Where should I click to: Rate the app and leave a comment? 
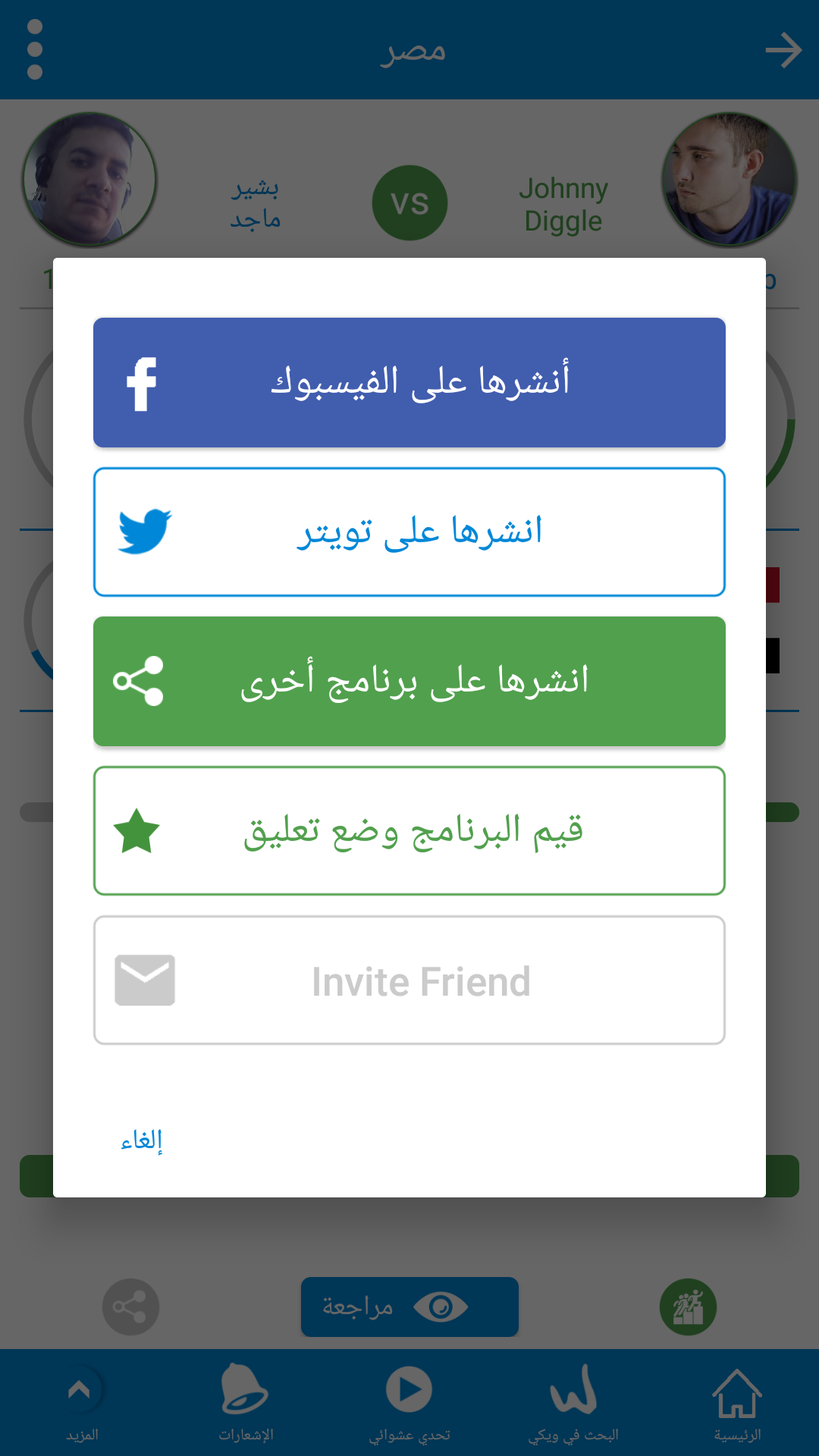pos(409,831)
